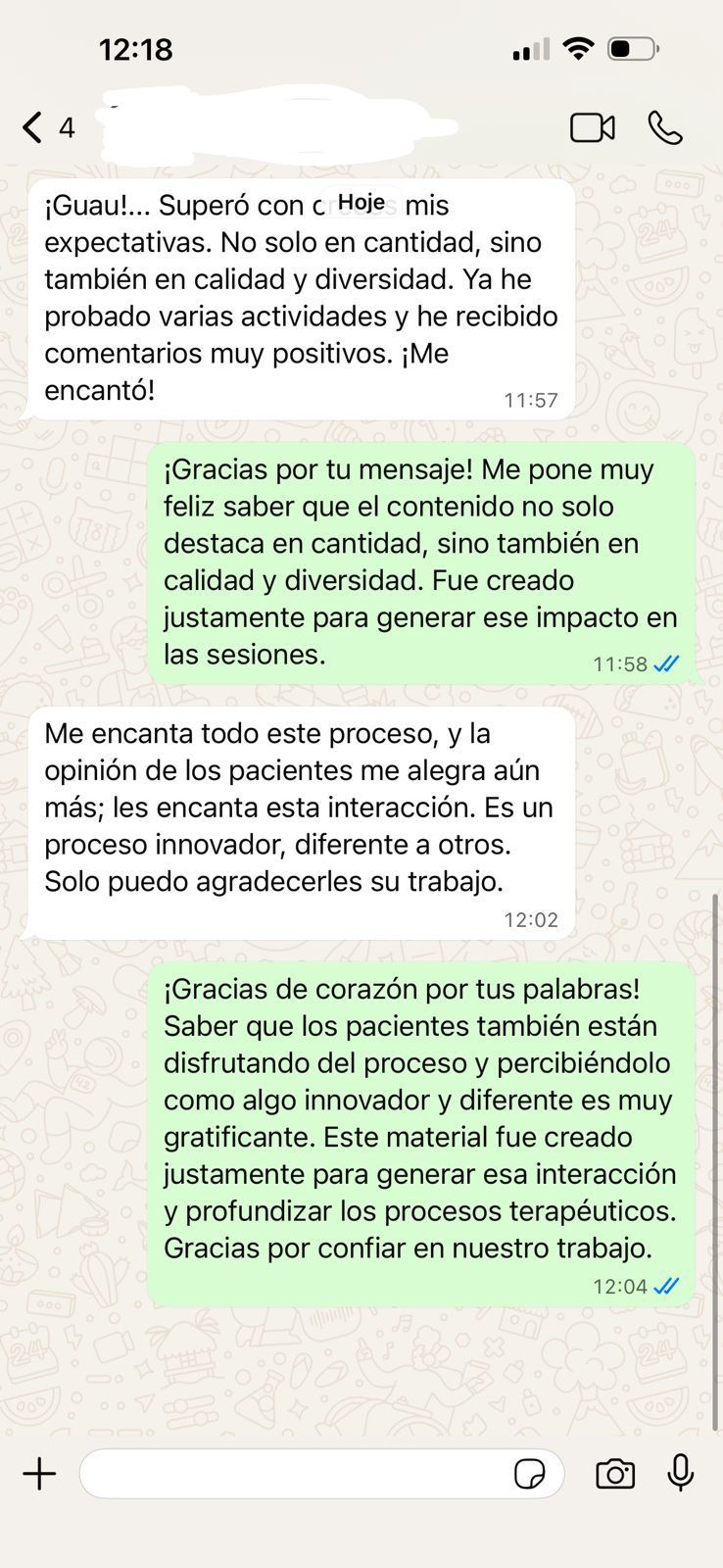Open the attachment plus menu
723x1568 pixels.
(x=40, y=1474)
